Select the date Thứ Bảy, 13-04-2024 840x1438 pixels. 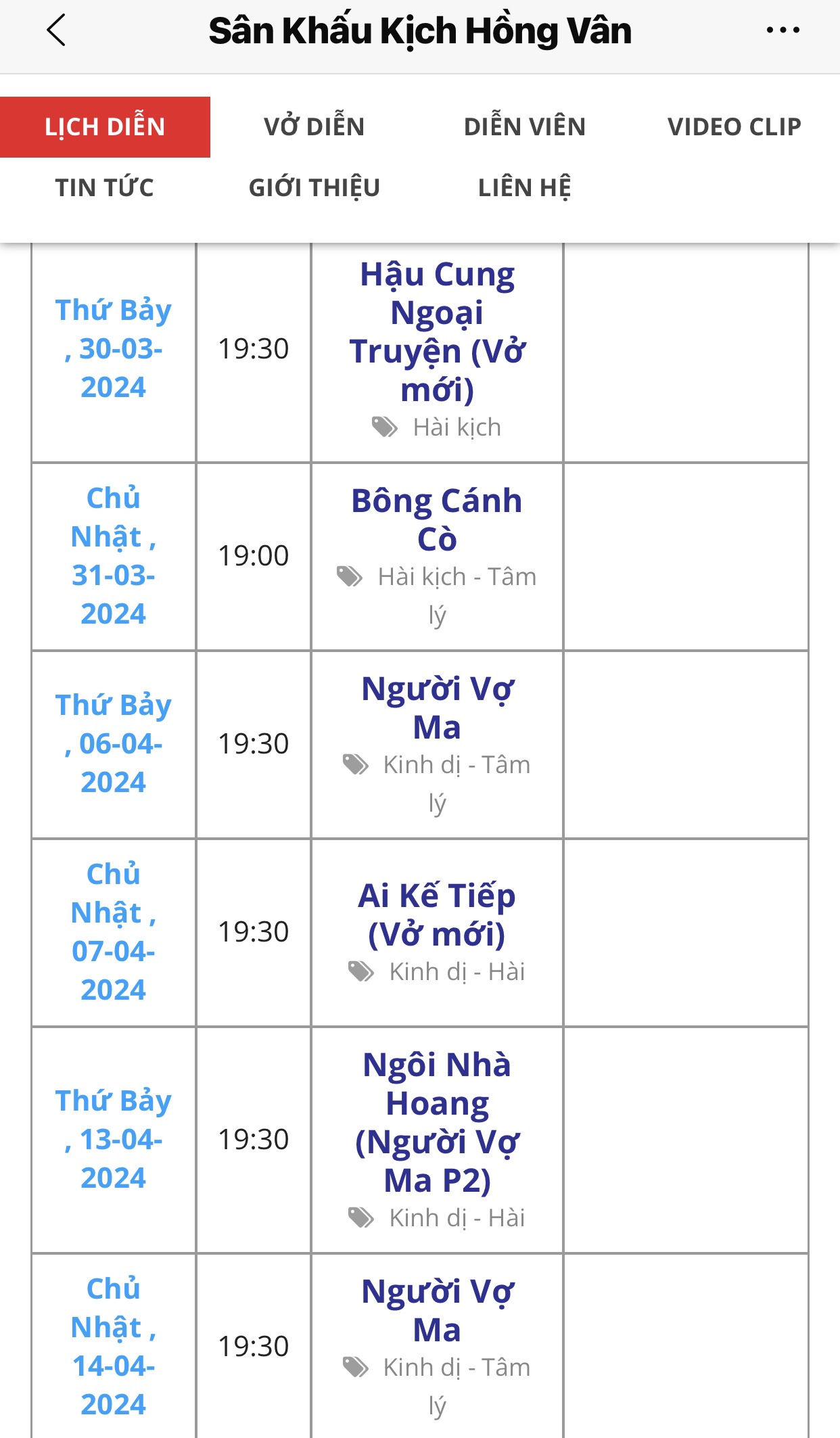pyautogui.click(x=114, y=1139)
